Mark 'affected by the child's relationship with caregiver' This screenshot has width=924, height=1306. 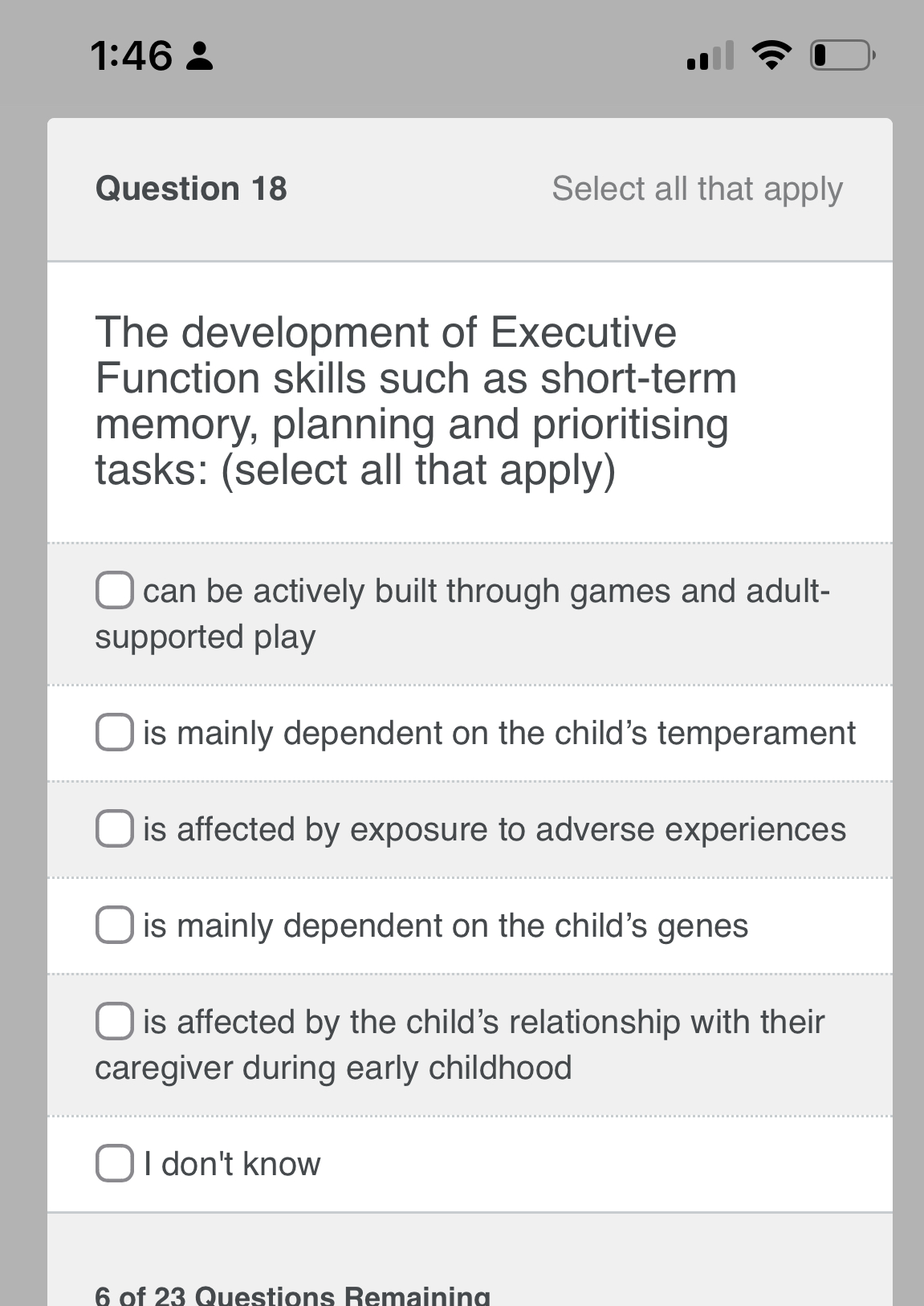(114, 1022)
